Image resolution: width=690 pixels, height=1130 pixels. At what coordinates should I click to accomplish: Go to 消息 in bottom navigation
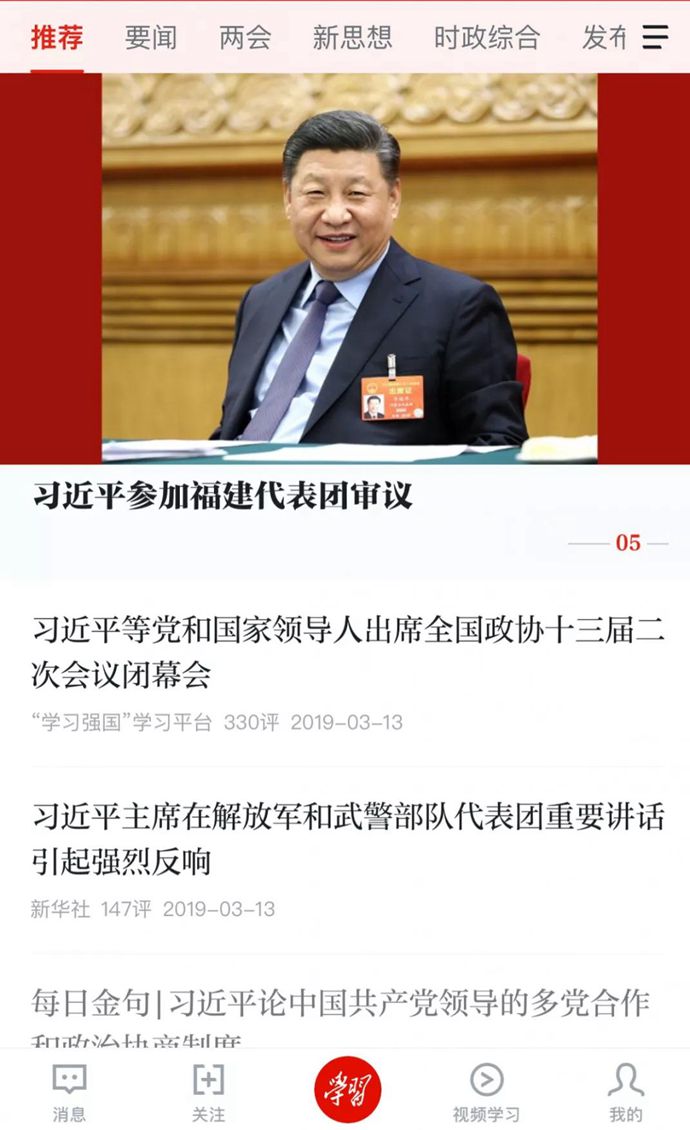pyautogui.click(x=69, y=1092)
